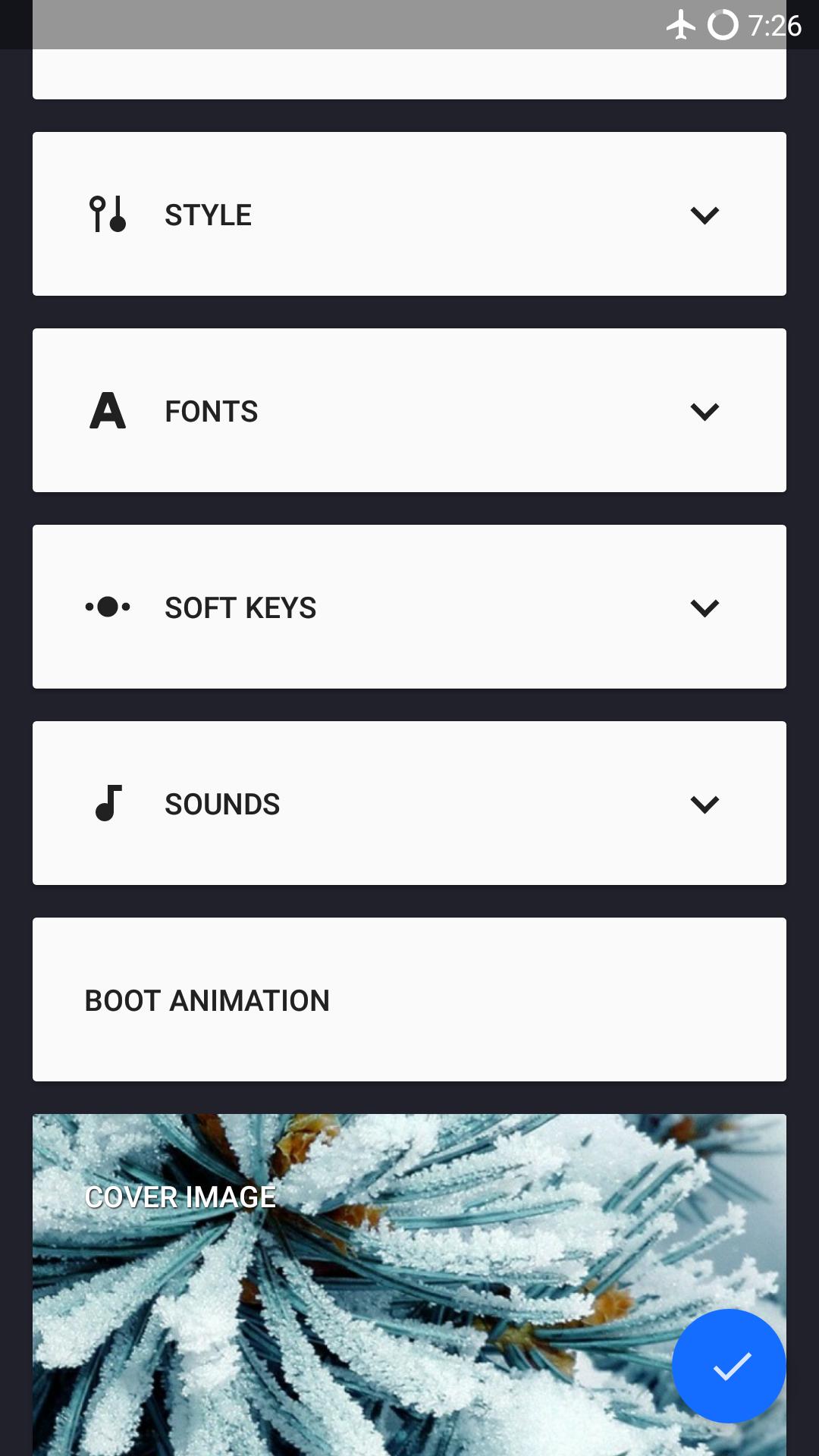Click the Sounds music note icon
The width and height of the screenshot is (819, 1456).
107,803
